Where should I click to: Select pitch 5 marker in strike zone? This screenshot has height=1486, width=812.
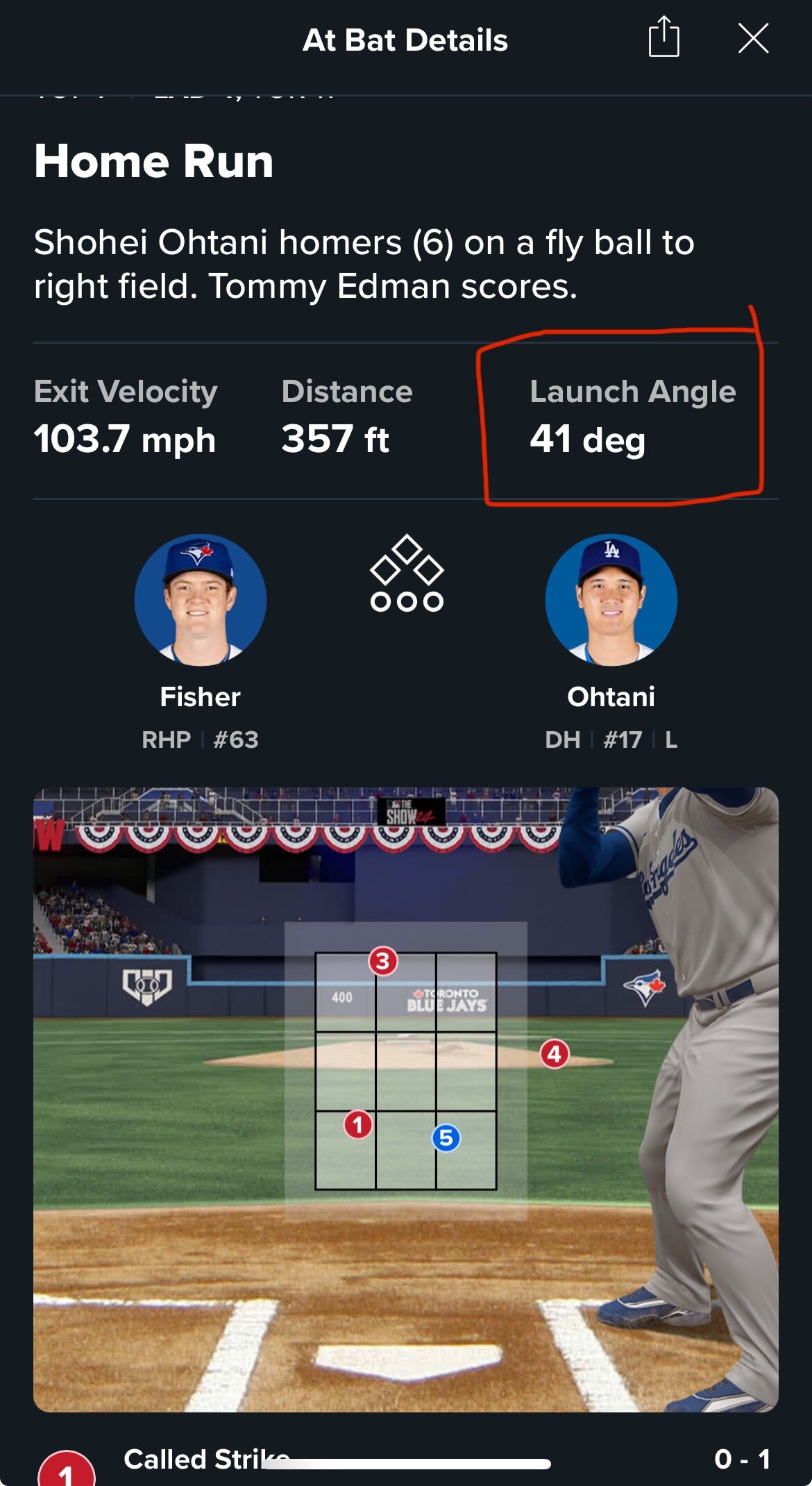[x=446, y=1138]
